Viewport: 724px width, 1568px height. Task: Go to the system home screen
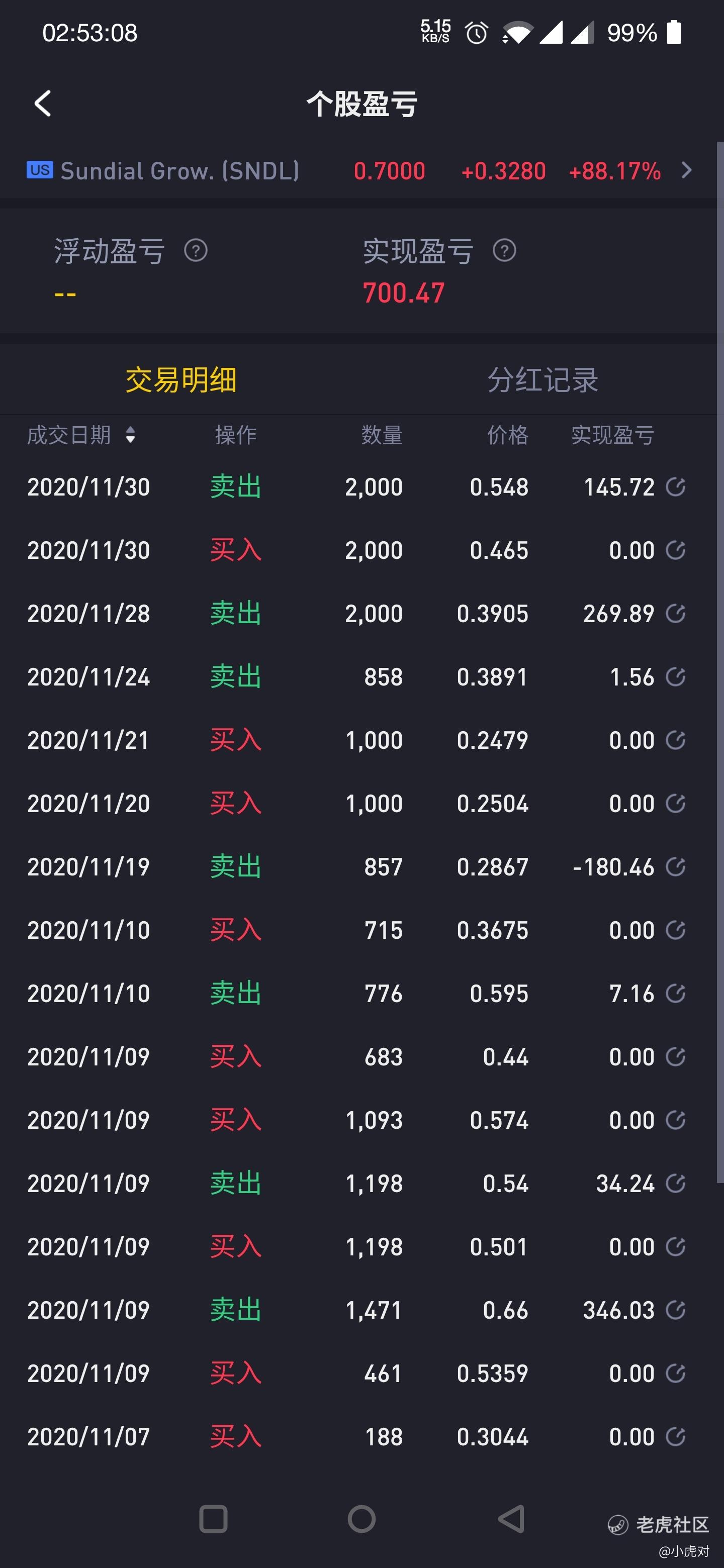pyautogui.click(x=361, y=1519)
